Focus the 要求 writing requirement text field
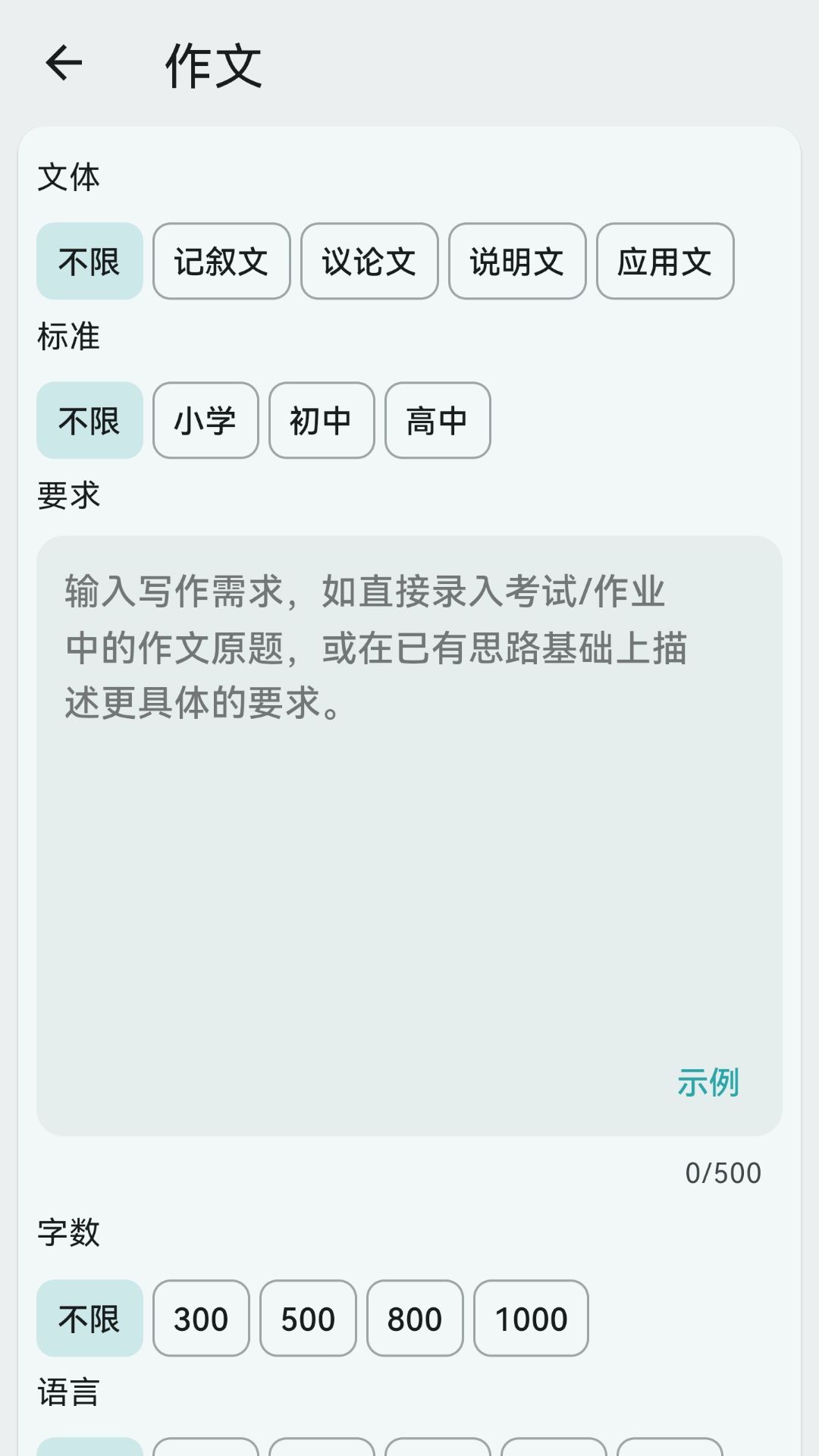819x1456 pixels. 409,836
